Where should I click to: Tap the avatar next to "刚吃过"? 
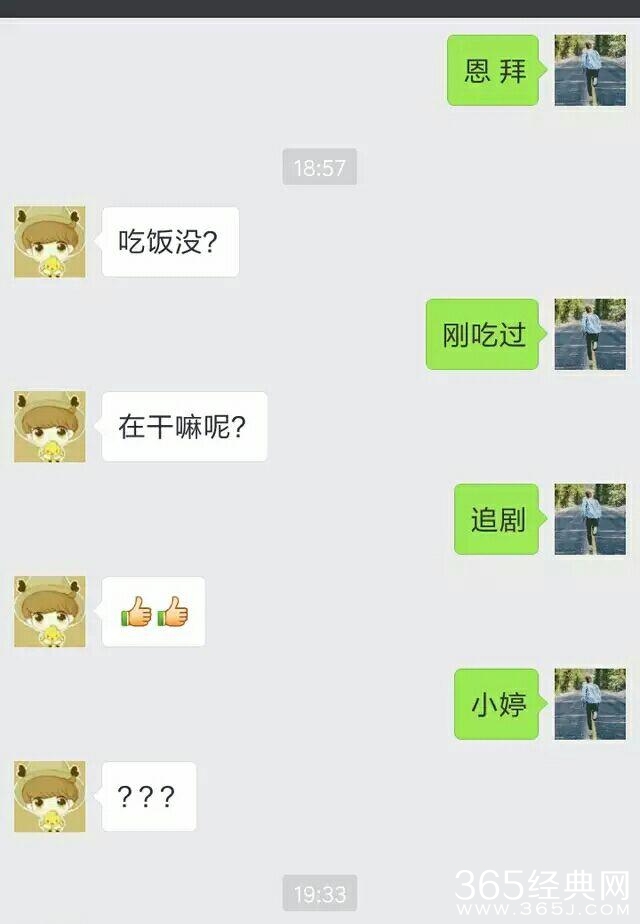590,334
